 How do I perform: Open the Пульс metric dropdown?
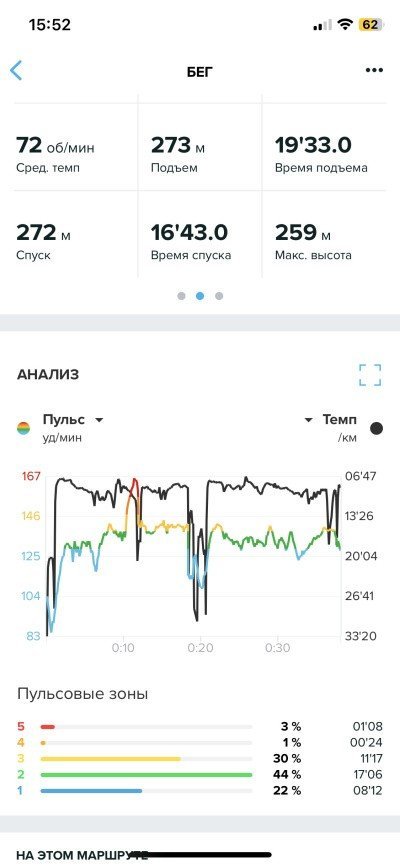[x=72, y=420]
